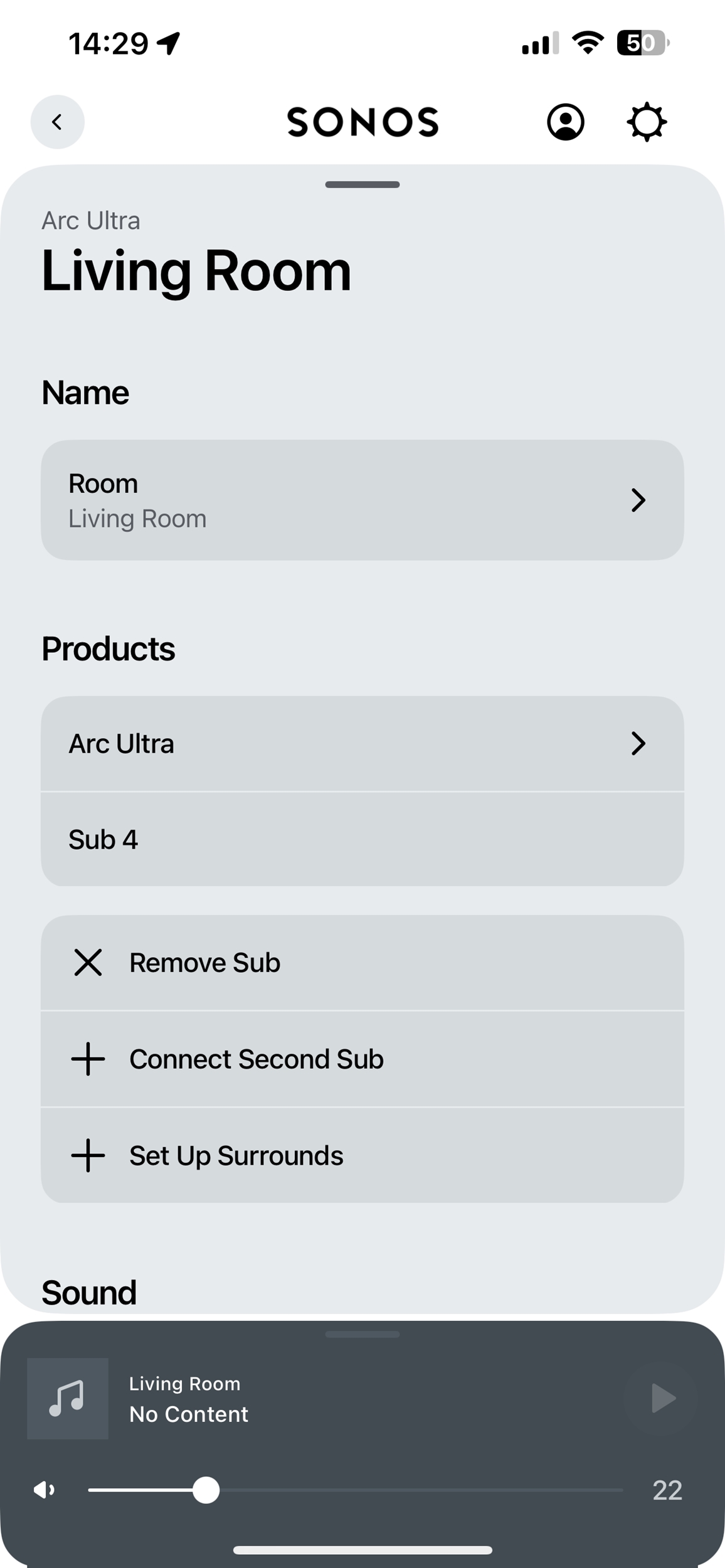
Task: Select the Sub 4 product row
Action: coord(362,839)
